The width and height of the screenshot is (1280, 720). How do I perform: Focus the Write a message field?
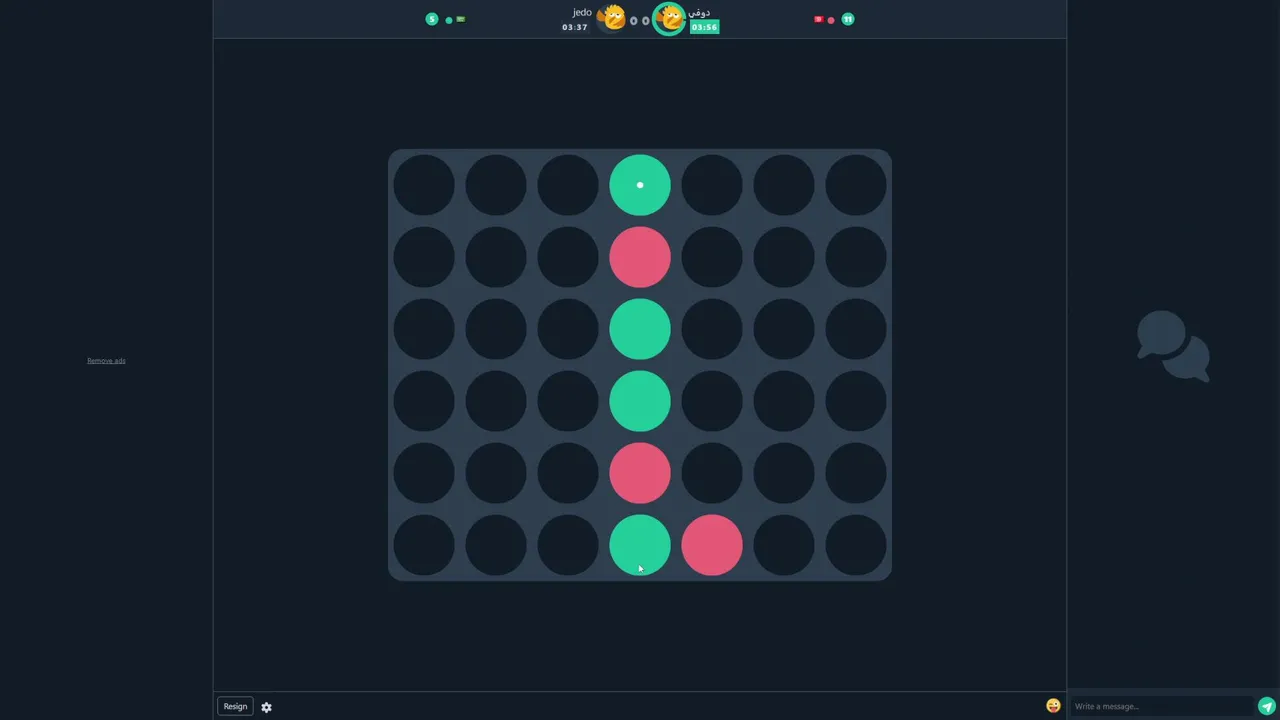[x=1160, y=706]
